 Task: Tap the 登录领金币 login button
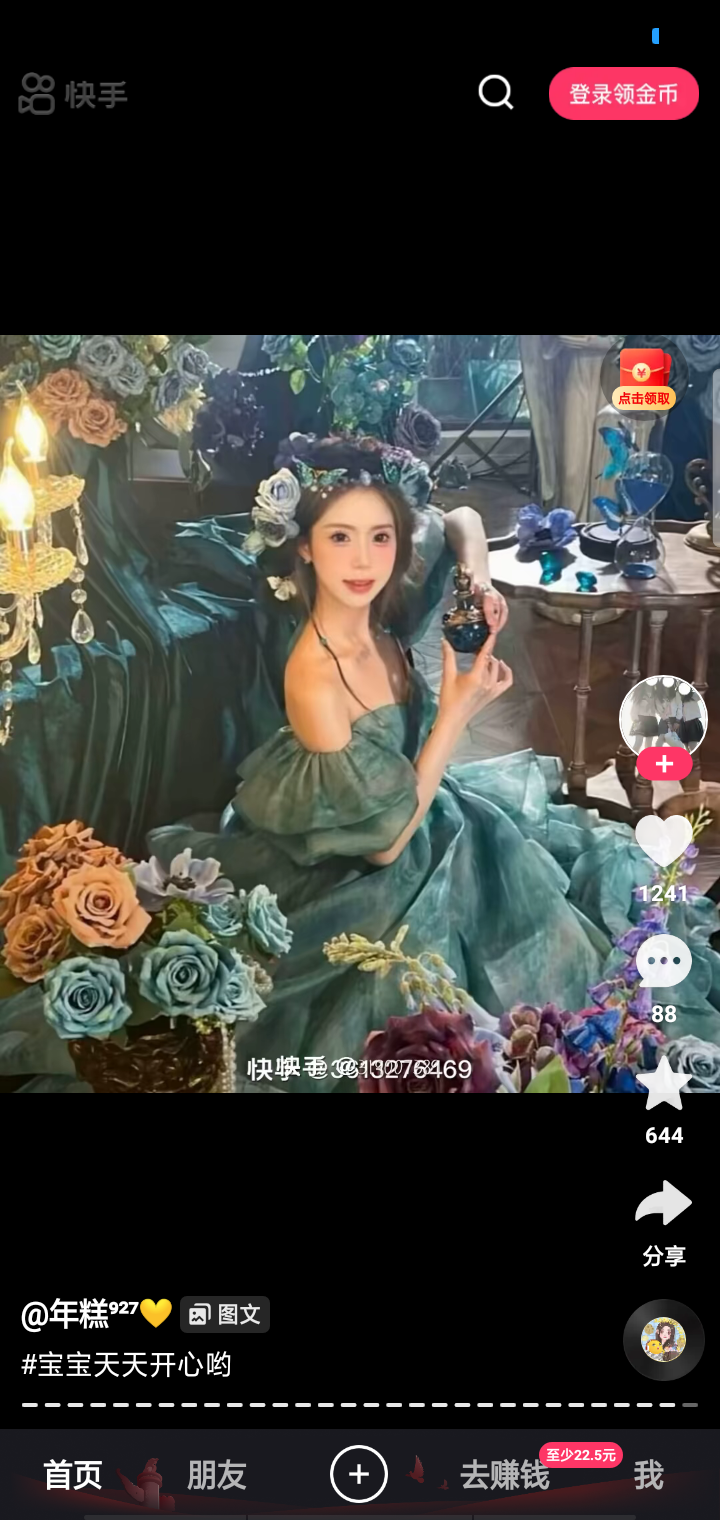point(623,94)
